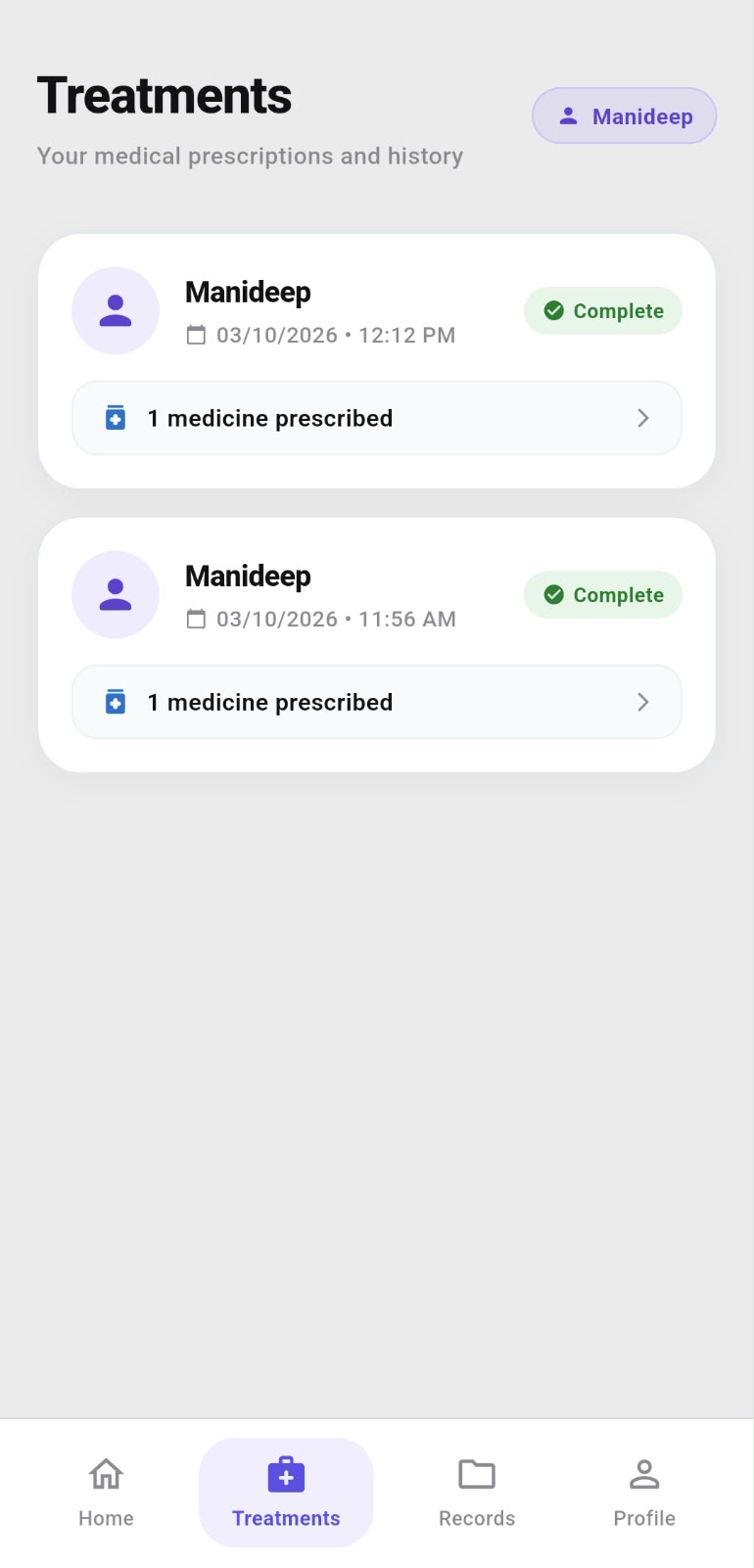Open the 12:12 PM treatment card

377,360
